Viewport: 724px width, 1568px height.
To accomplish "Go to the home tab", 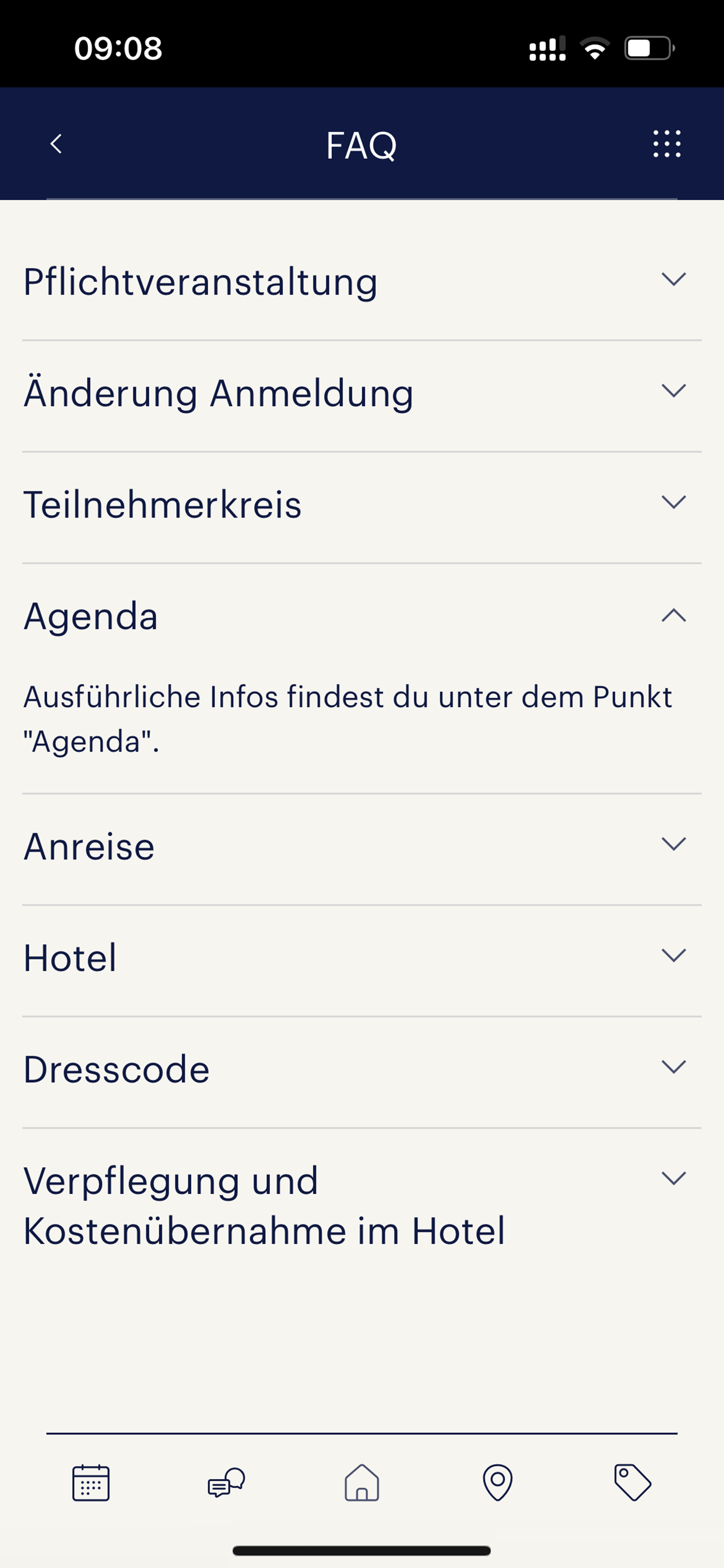I will tap(362, 1483).
